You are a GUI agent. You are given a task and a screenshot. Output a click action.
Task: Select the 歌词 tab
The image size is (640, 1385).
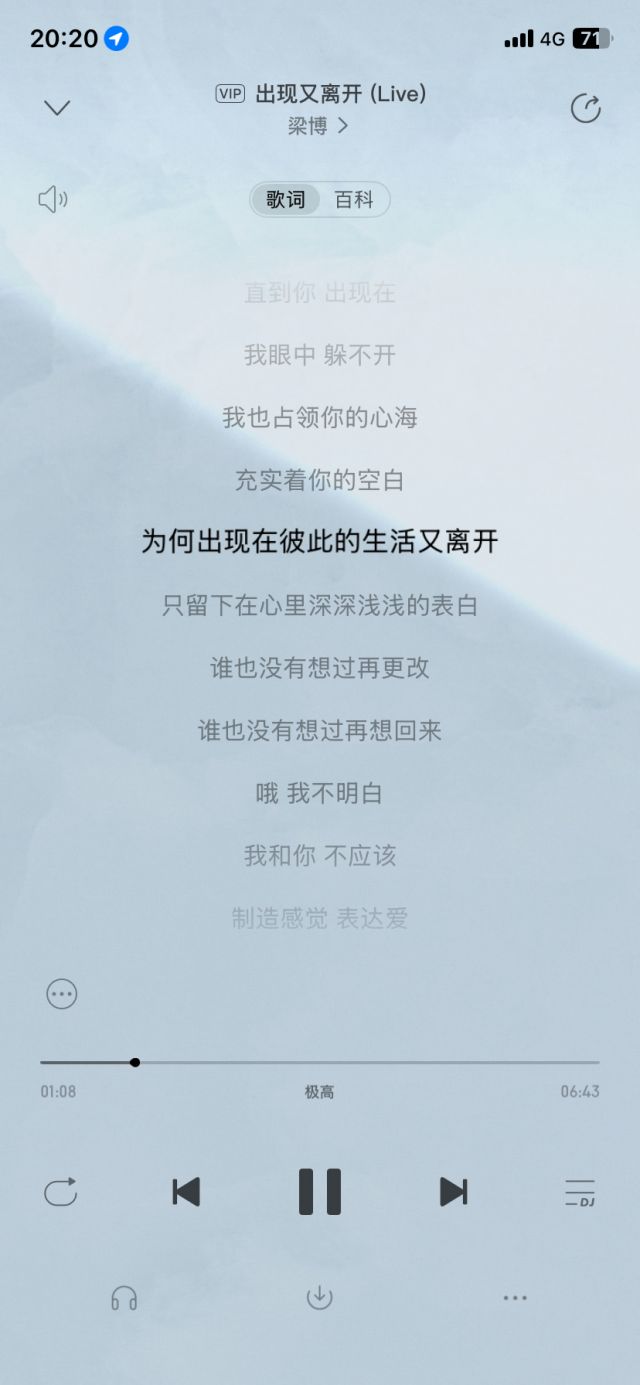tap(286, 199)
